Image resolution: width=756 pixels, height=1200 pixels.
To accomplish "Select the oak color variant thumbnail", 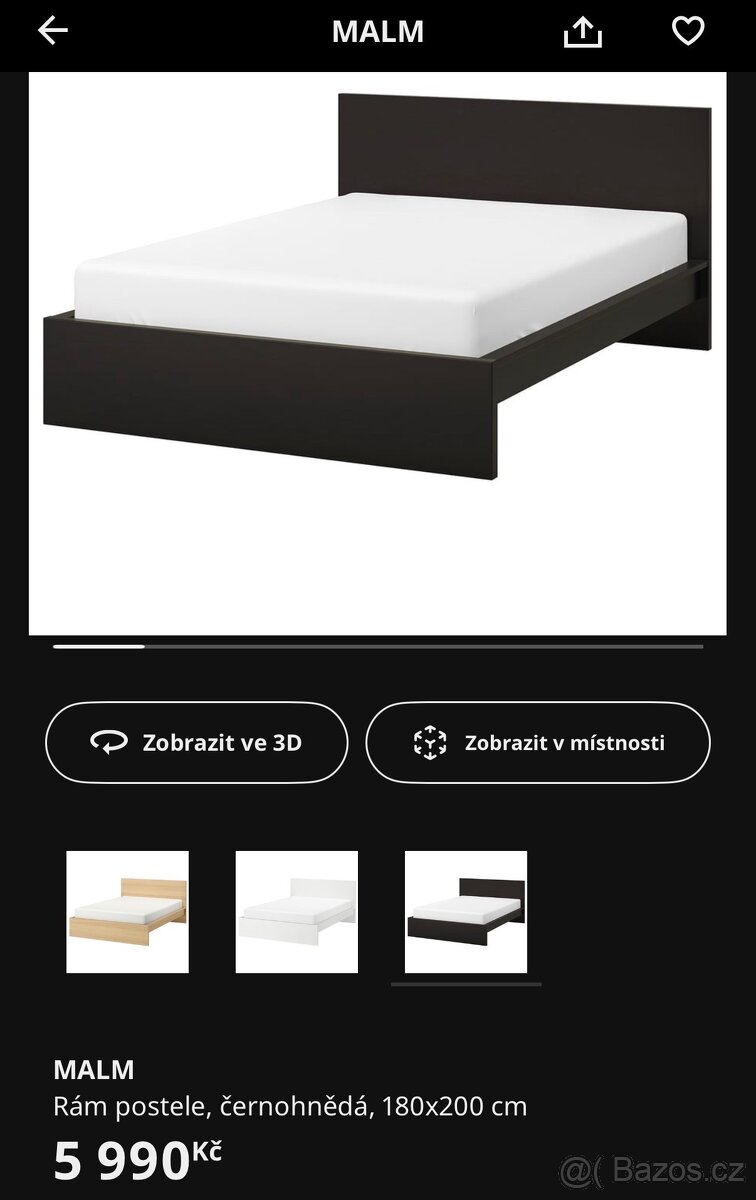I will pyautogui.click(x=127, y=911).
